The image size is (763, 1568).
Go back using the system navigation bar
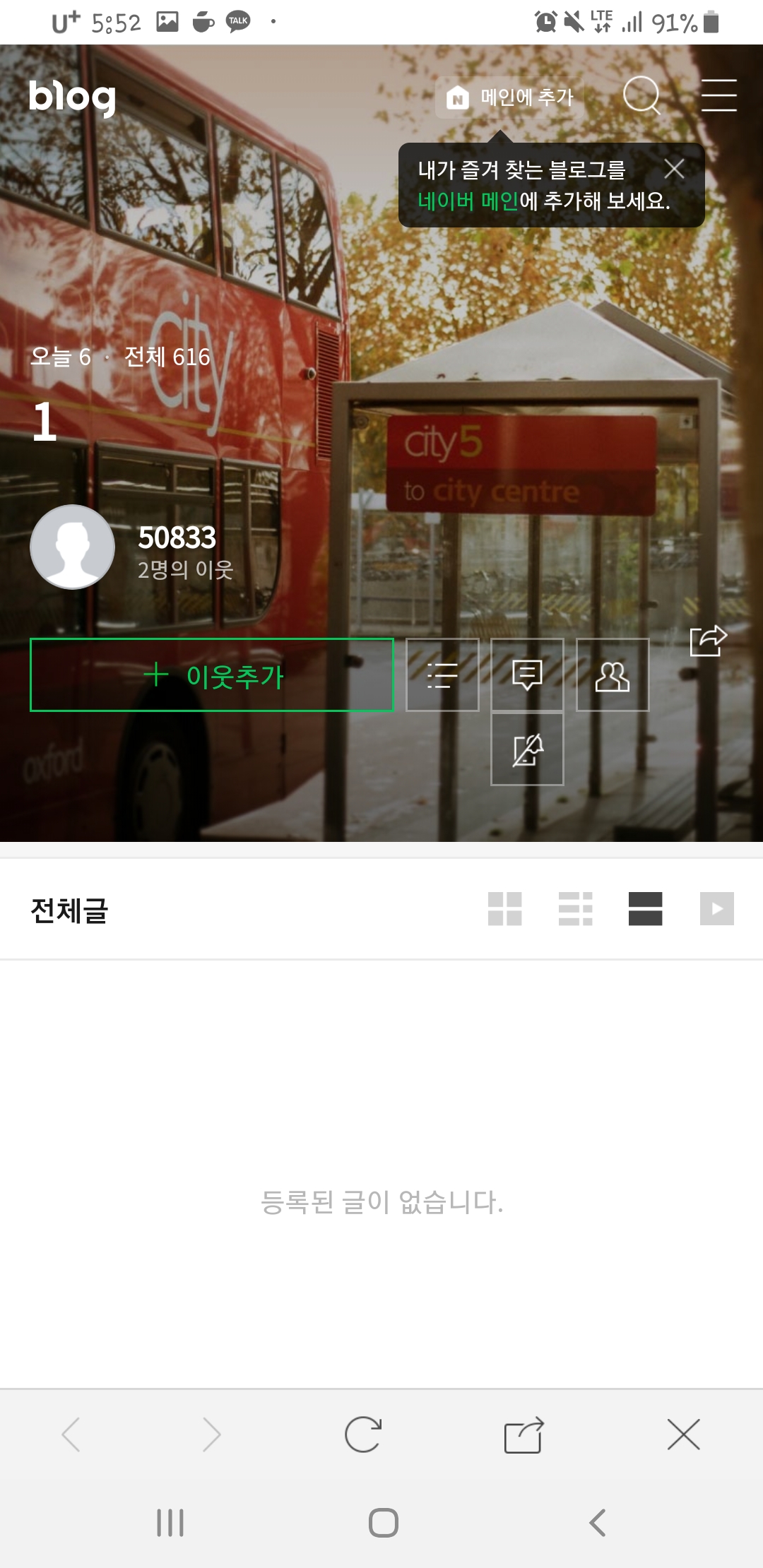pos(598,1522)
